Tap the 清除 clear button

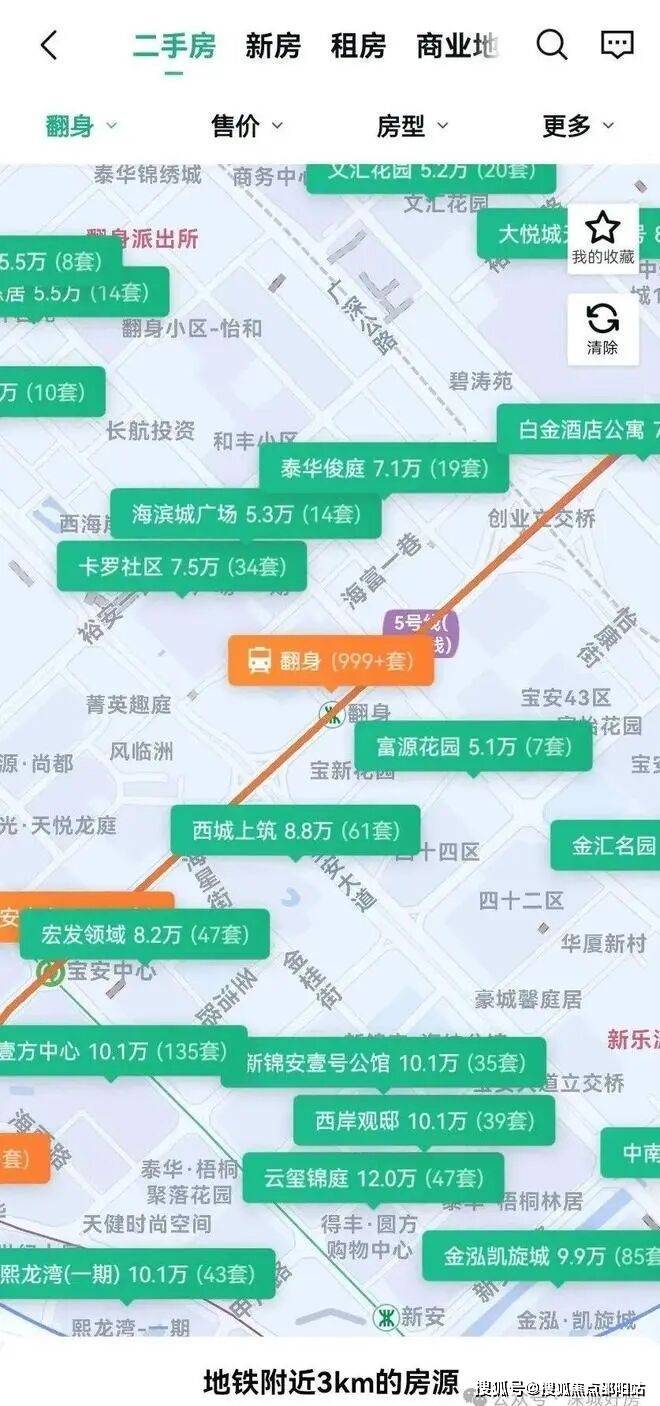[x=603, y=329]
